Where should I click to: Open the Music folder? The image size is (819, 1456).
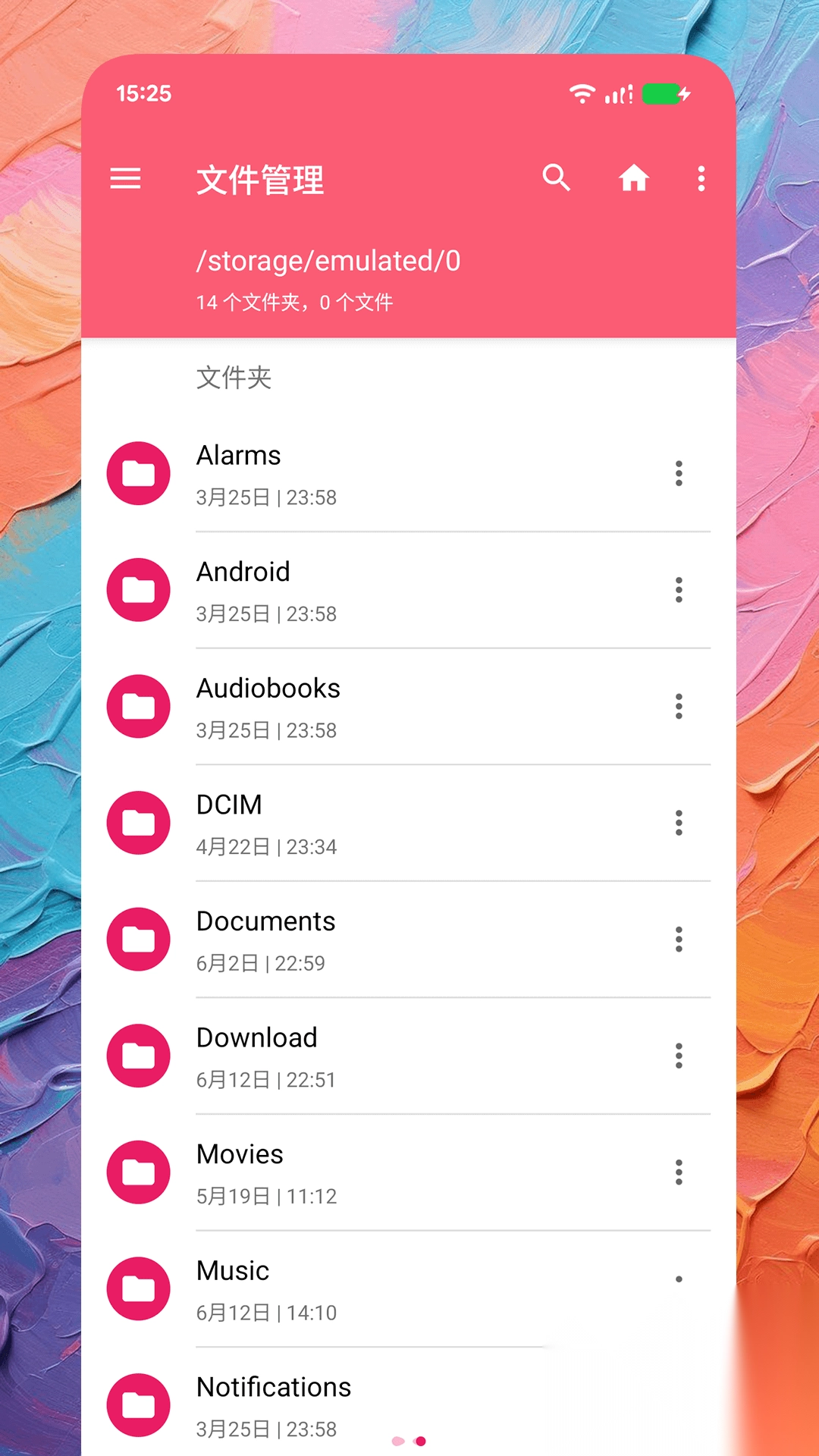(232, 1270)
